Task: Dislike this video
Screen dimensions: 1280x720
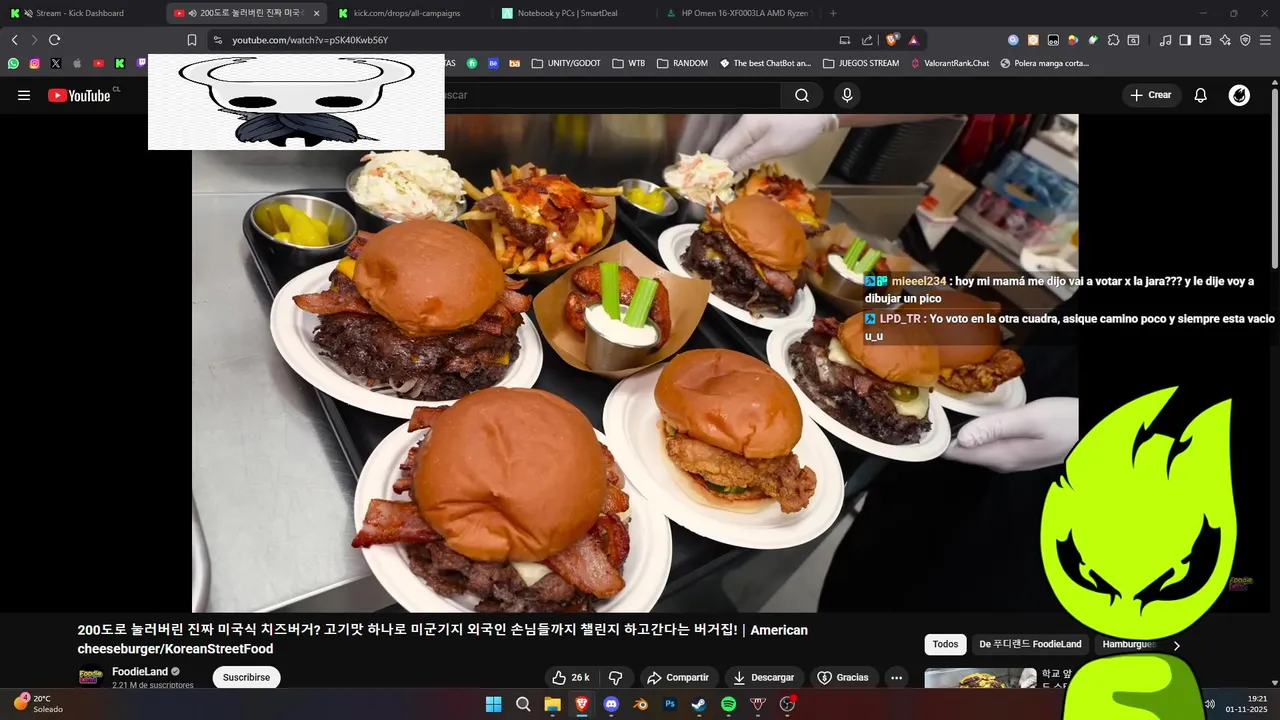Action: [616, 677]
